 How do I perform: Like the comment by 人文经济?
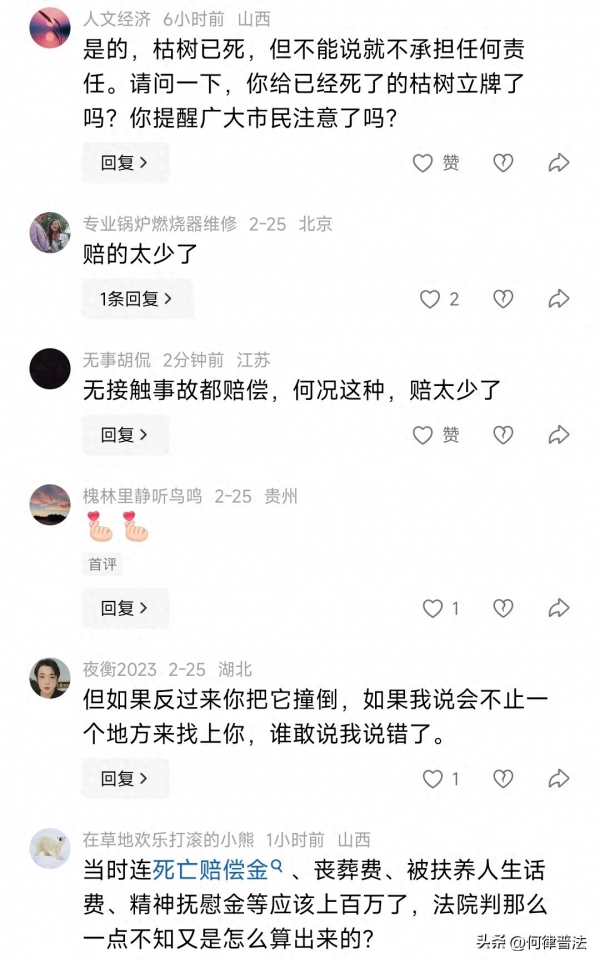pyautogui.click(x=424, y=162)
